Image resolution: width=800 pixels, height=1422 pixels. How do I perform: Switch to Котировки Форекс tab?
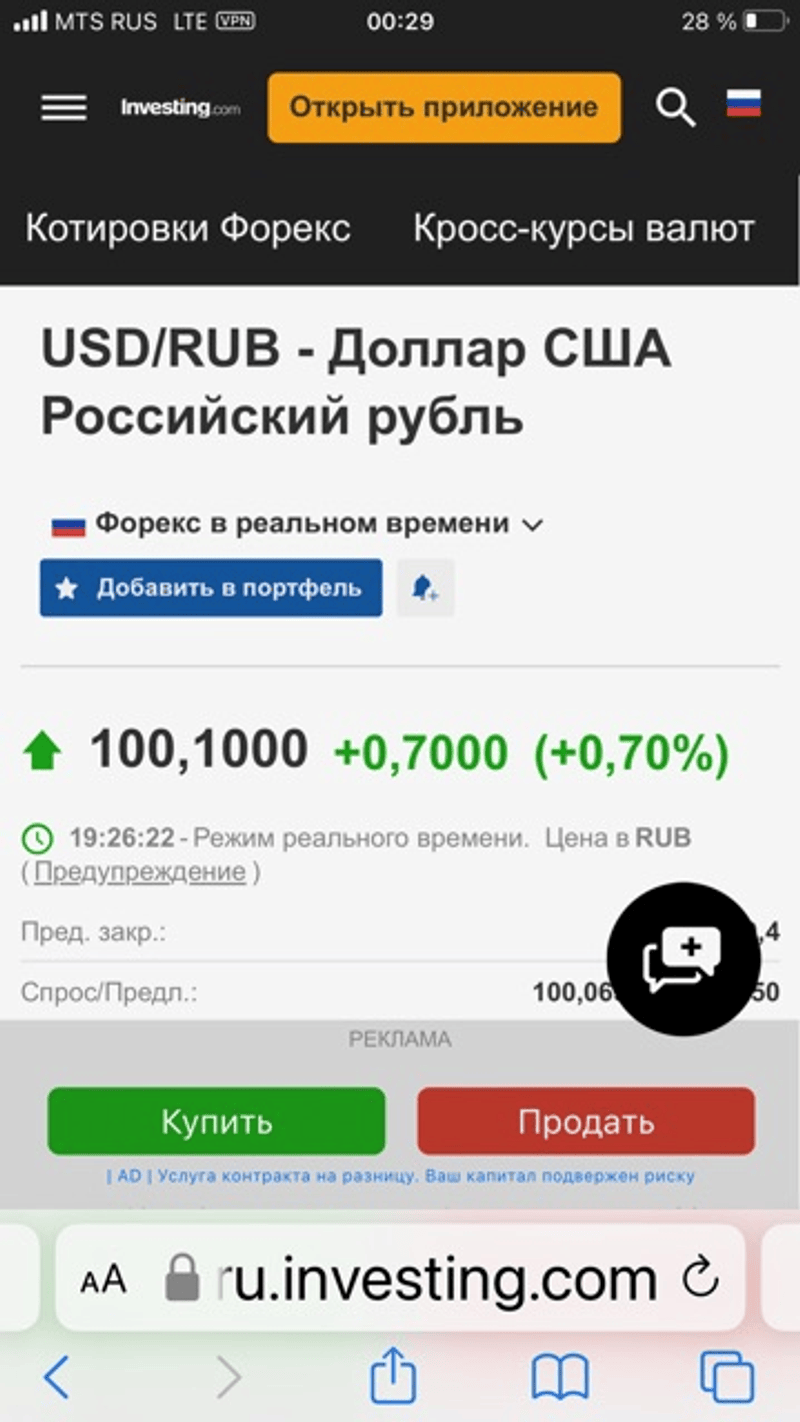[x=188, y=229]
